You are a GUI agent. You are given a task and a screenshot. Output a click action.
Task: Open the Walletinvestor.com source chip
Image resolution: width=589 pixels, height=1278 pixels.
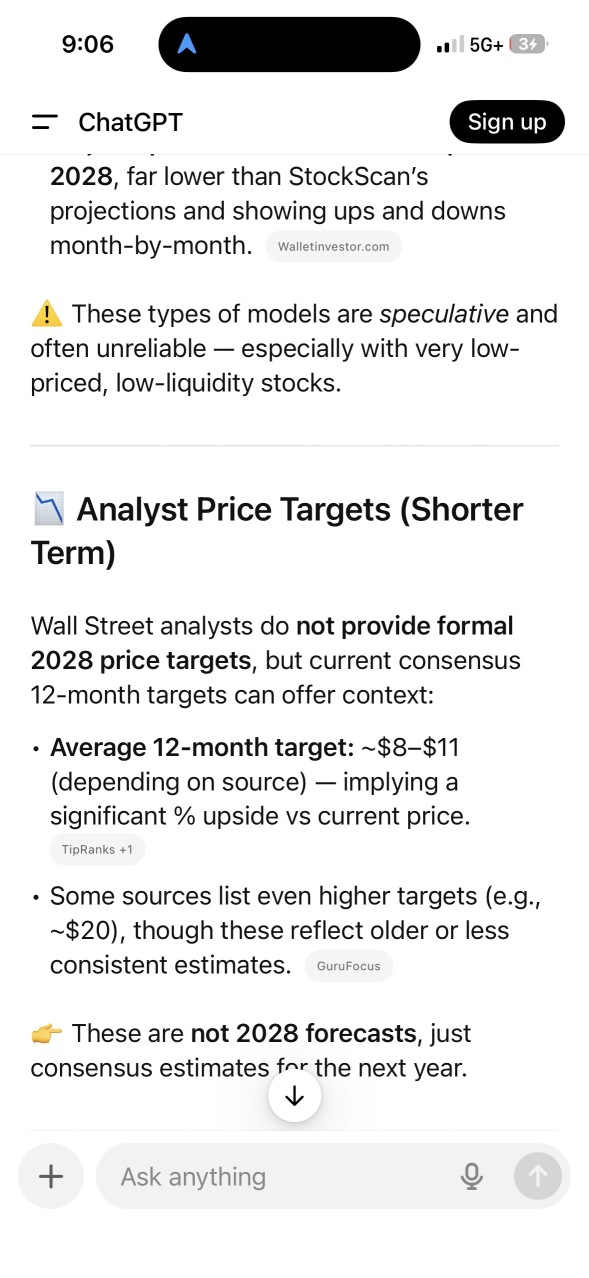[334, 246]
